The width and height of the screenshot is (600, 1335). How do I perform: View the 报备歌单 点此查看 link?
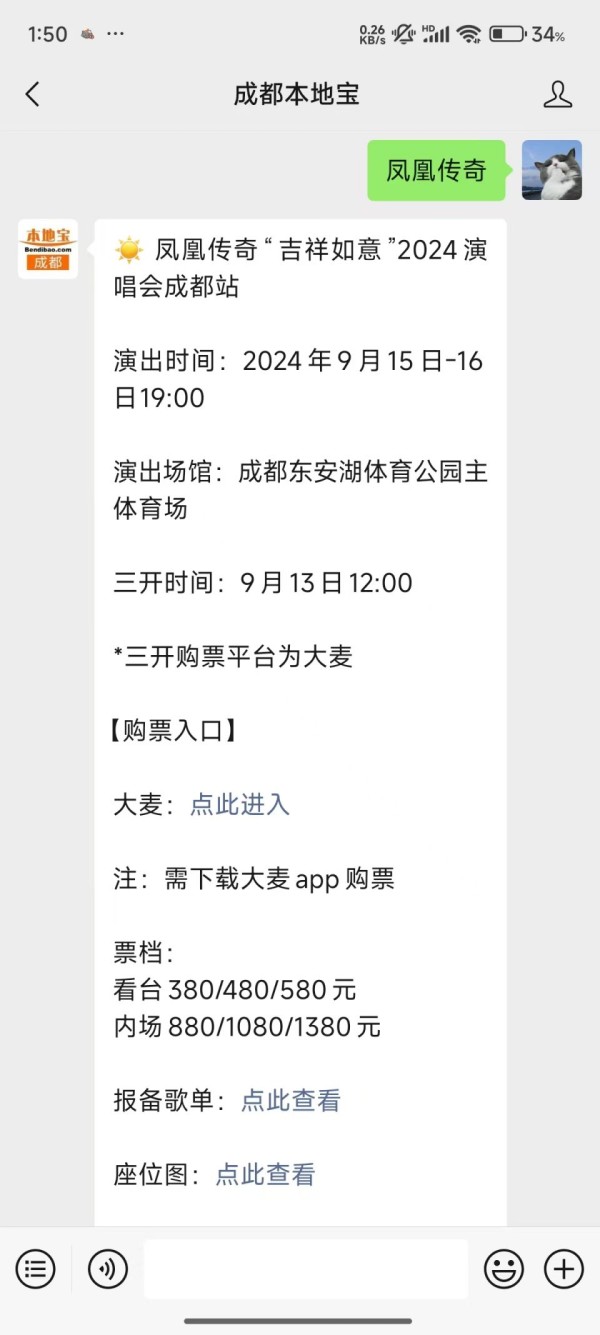pyautogui.click(x=291, y=1101)
